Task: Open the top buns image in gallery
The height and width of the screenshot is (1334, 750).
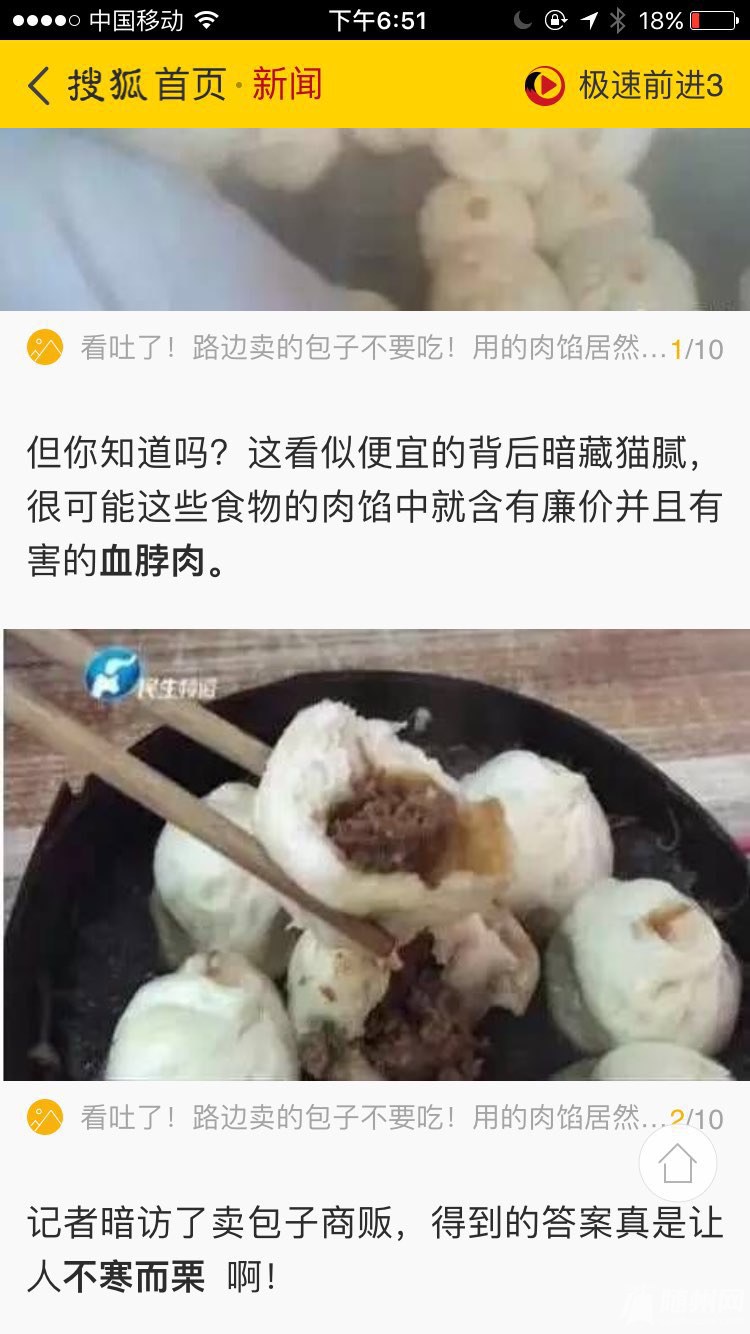Action: (375, 220)
